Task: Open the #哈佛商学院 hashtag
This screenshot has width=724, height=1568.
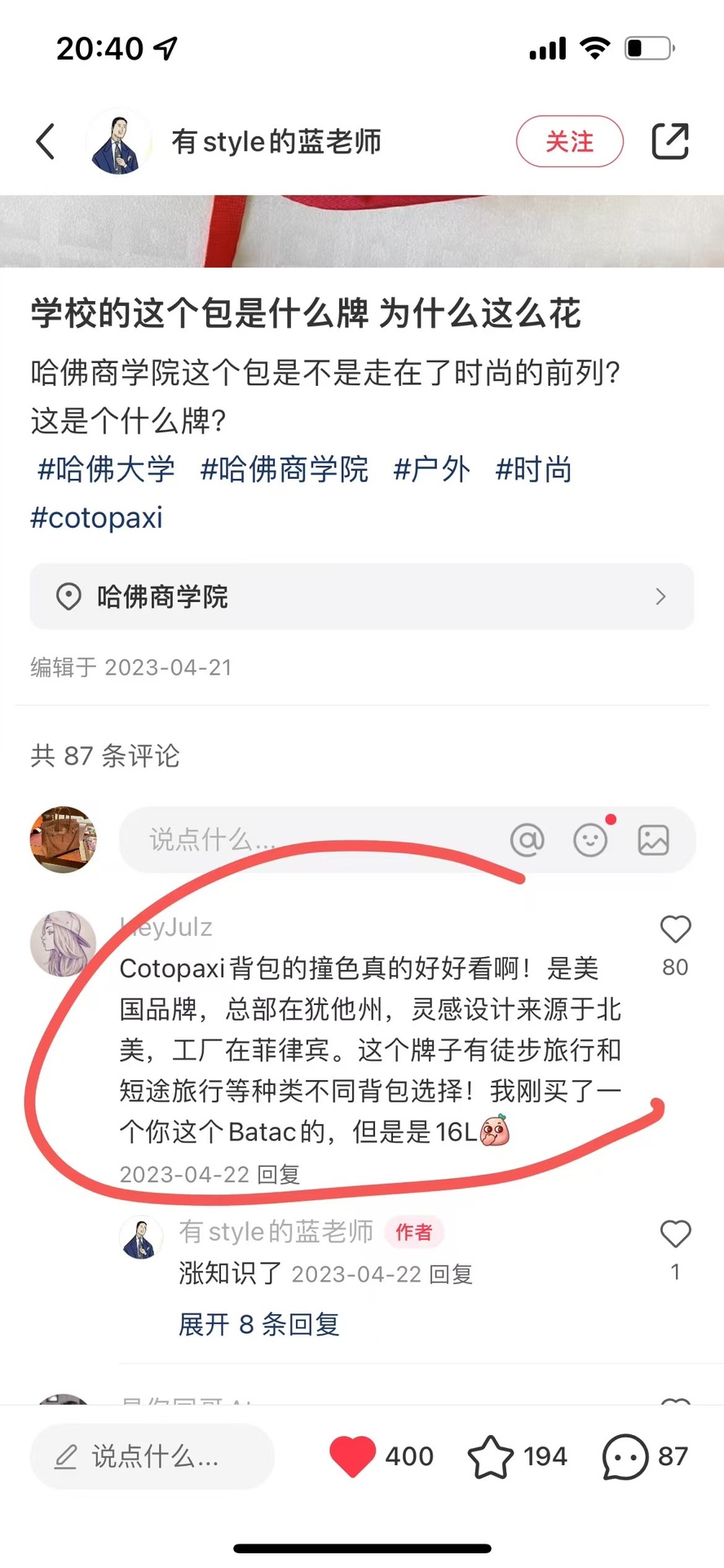Action: (x=285, y=470)
